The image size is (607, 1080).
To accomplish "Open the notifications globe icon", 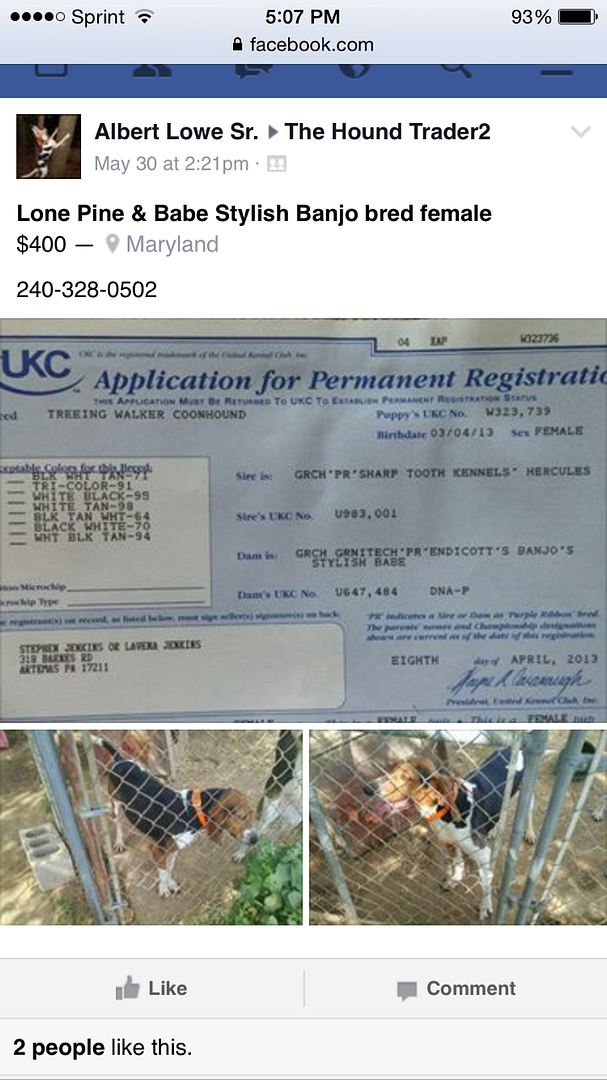I will 354,70.
